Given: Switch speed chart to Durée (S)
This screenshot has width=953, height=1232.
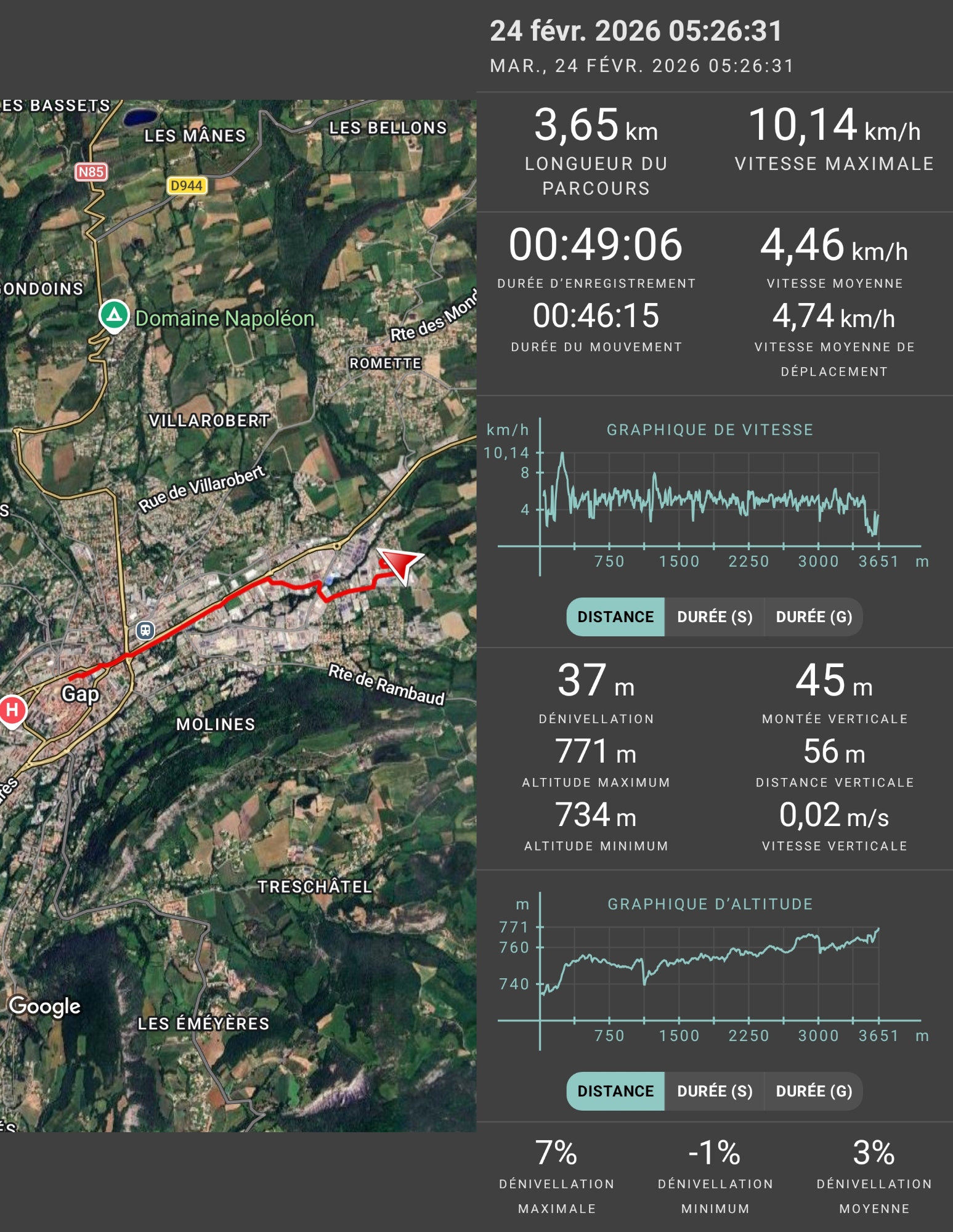Looking at the screenshot, I should click(x=715, y=617).
